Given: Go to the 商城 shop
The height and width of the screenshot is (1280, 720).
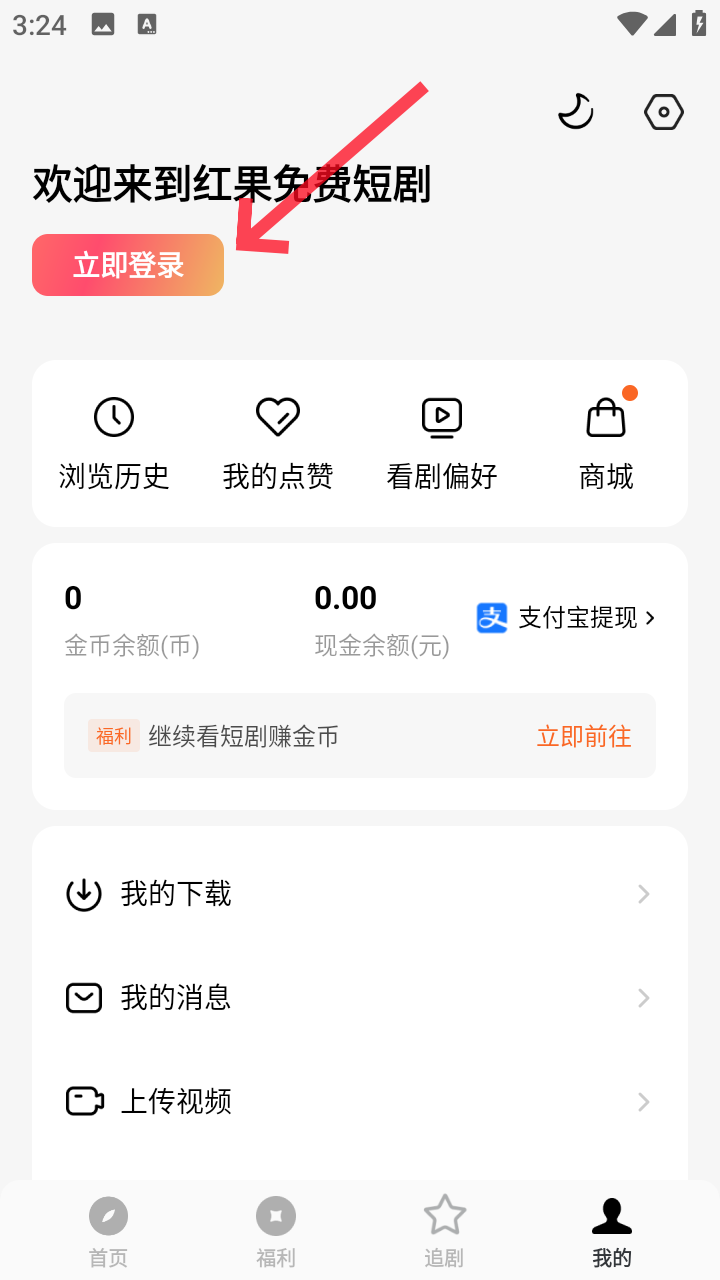Looking at the screenshot, I should (606, 443).
